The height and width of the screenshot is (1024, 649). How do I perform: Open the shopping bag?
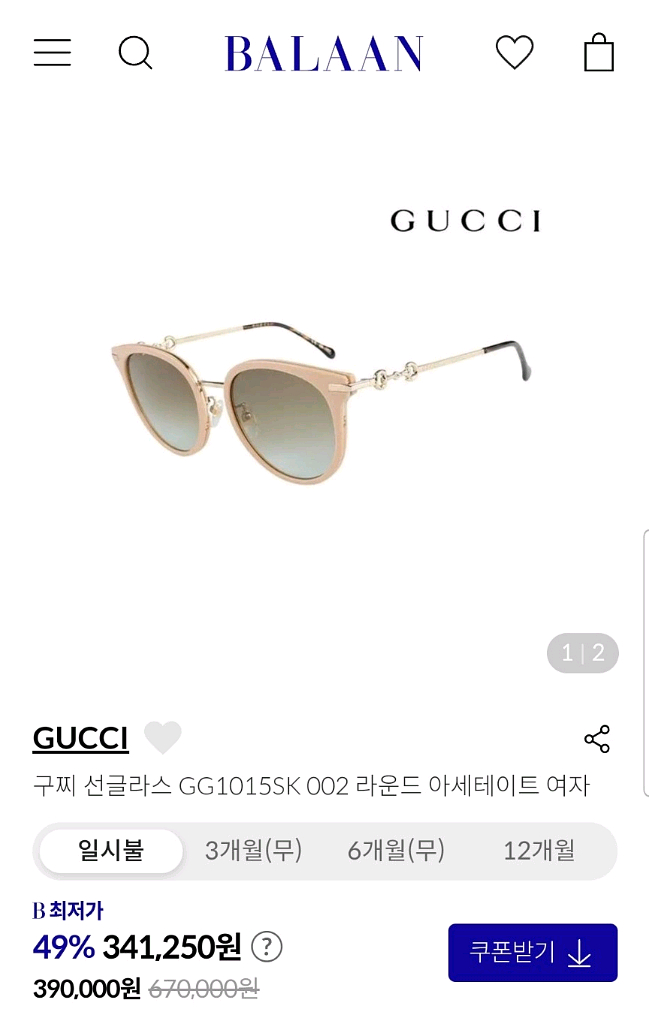(x=598, y=52)
